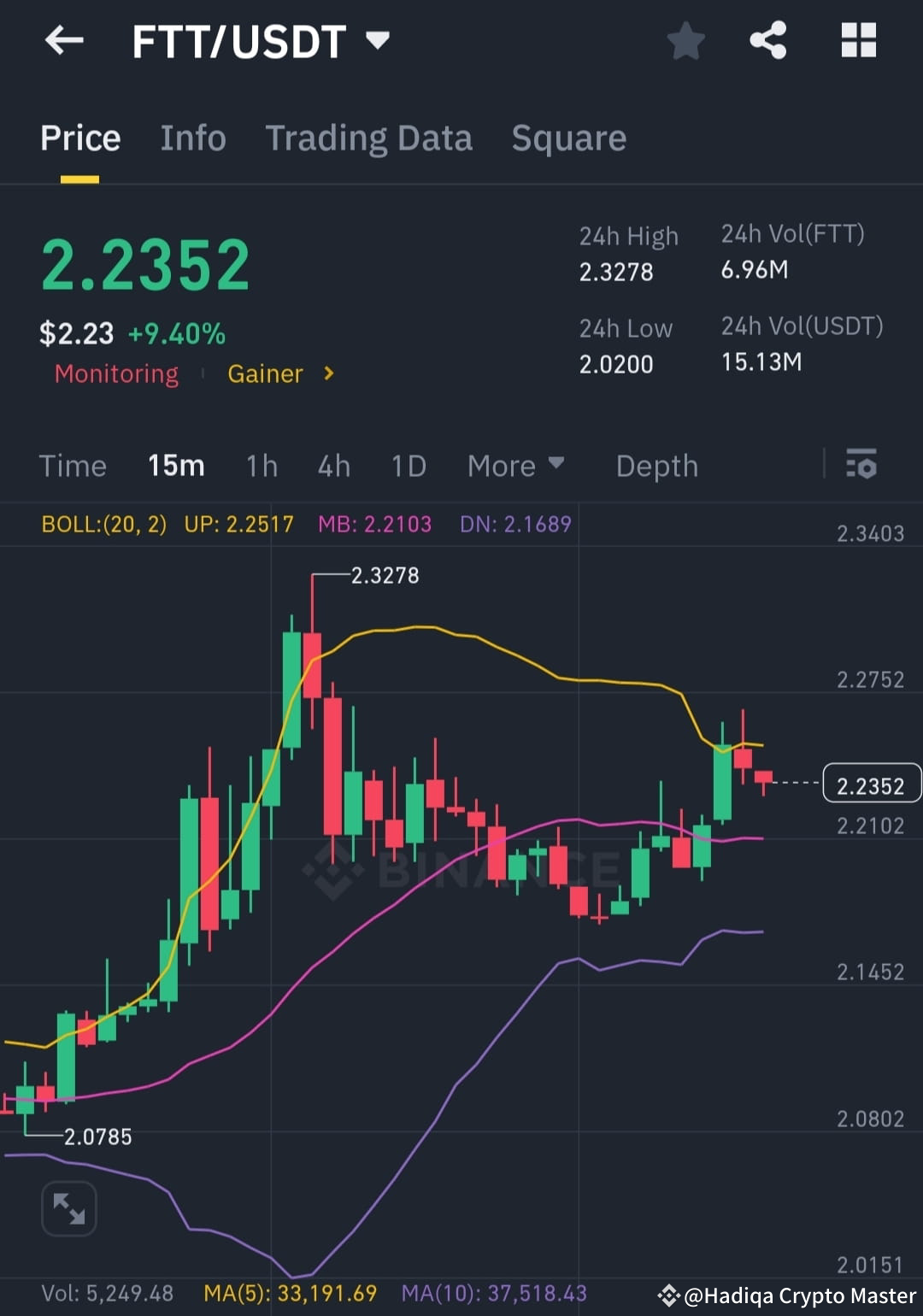Switch chart interval to 1D

pyautogui.click(x=408, y=466)
